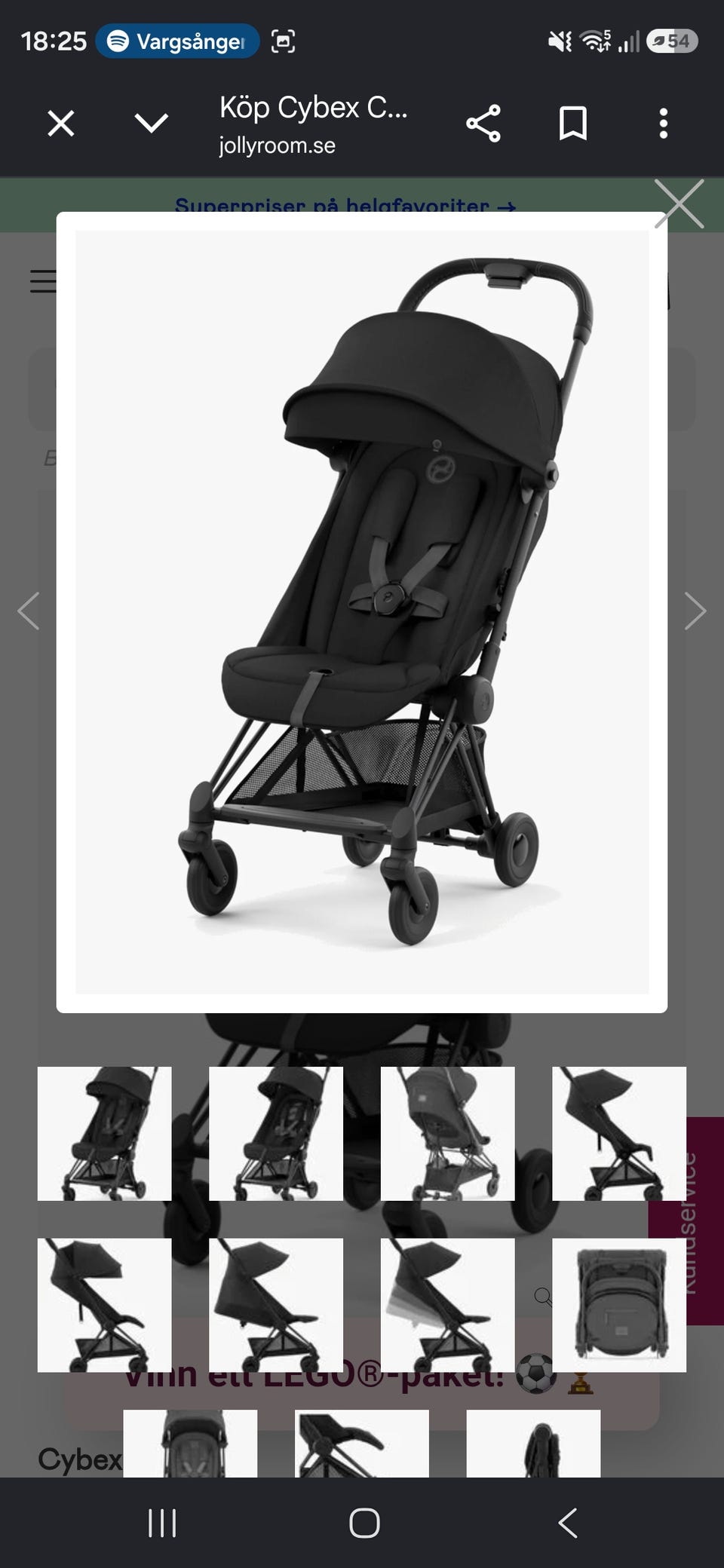Select the rear-view stroller thumbnail
The height and width of the screenshot is (1568, 724).
(x=448, y=1133)
